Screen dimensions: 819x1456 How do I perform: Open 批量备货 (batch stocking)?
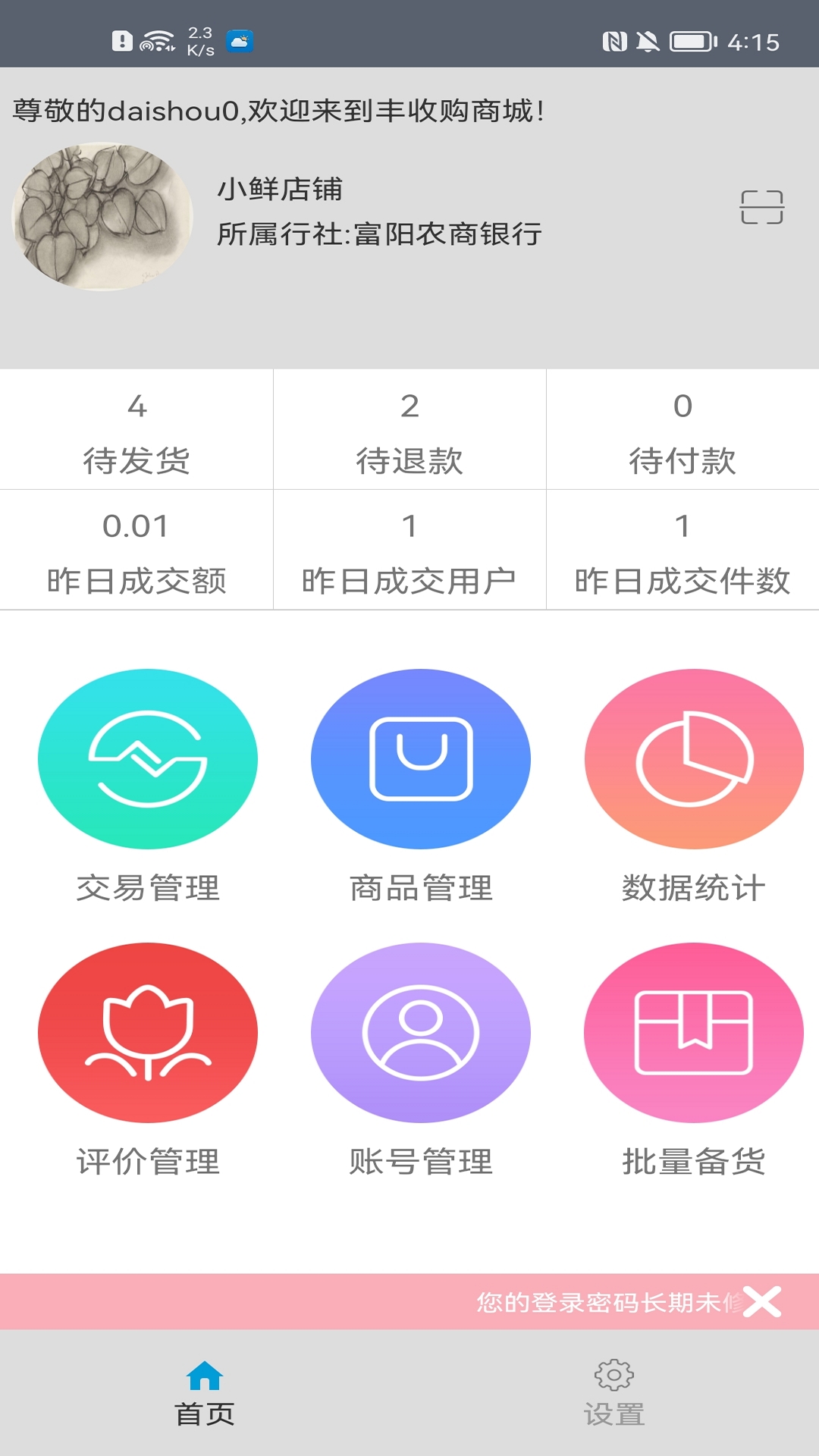(694, 1033)
